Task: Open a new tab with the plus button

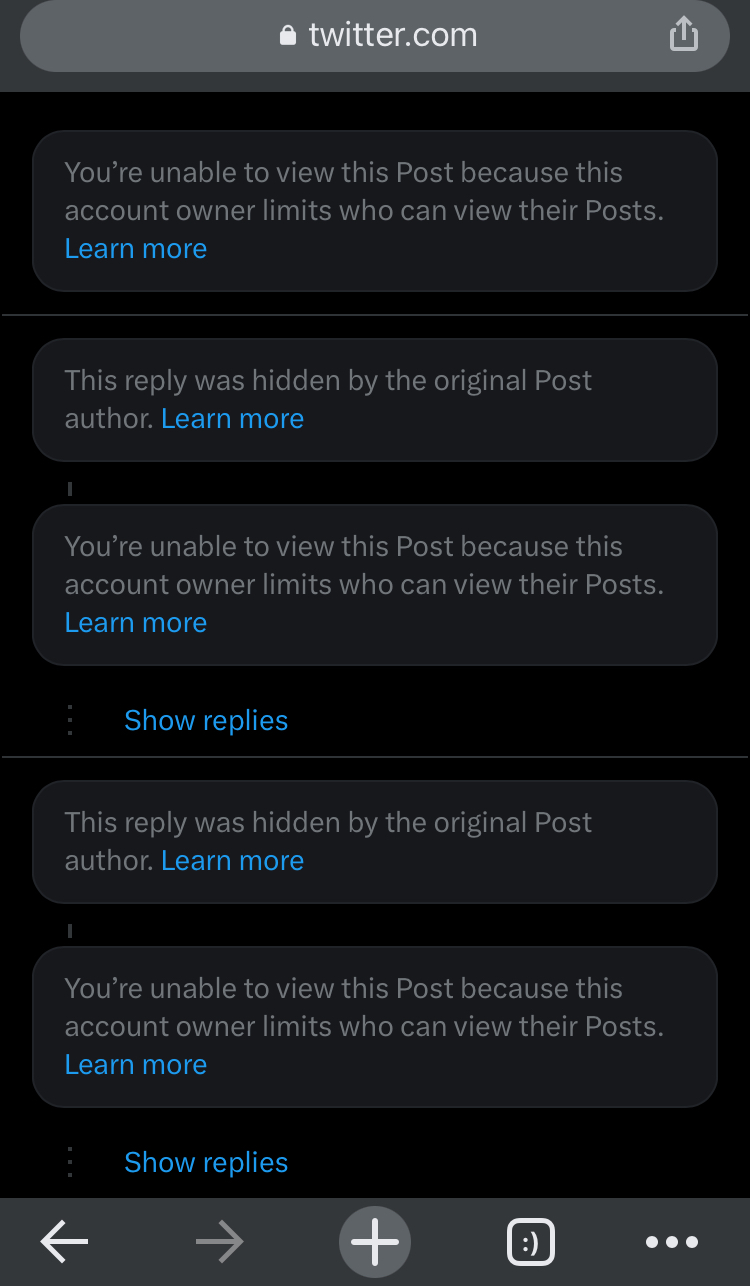Action: point(375,1242)
